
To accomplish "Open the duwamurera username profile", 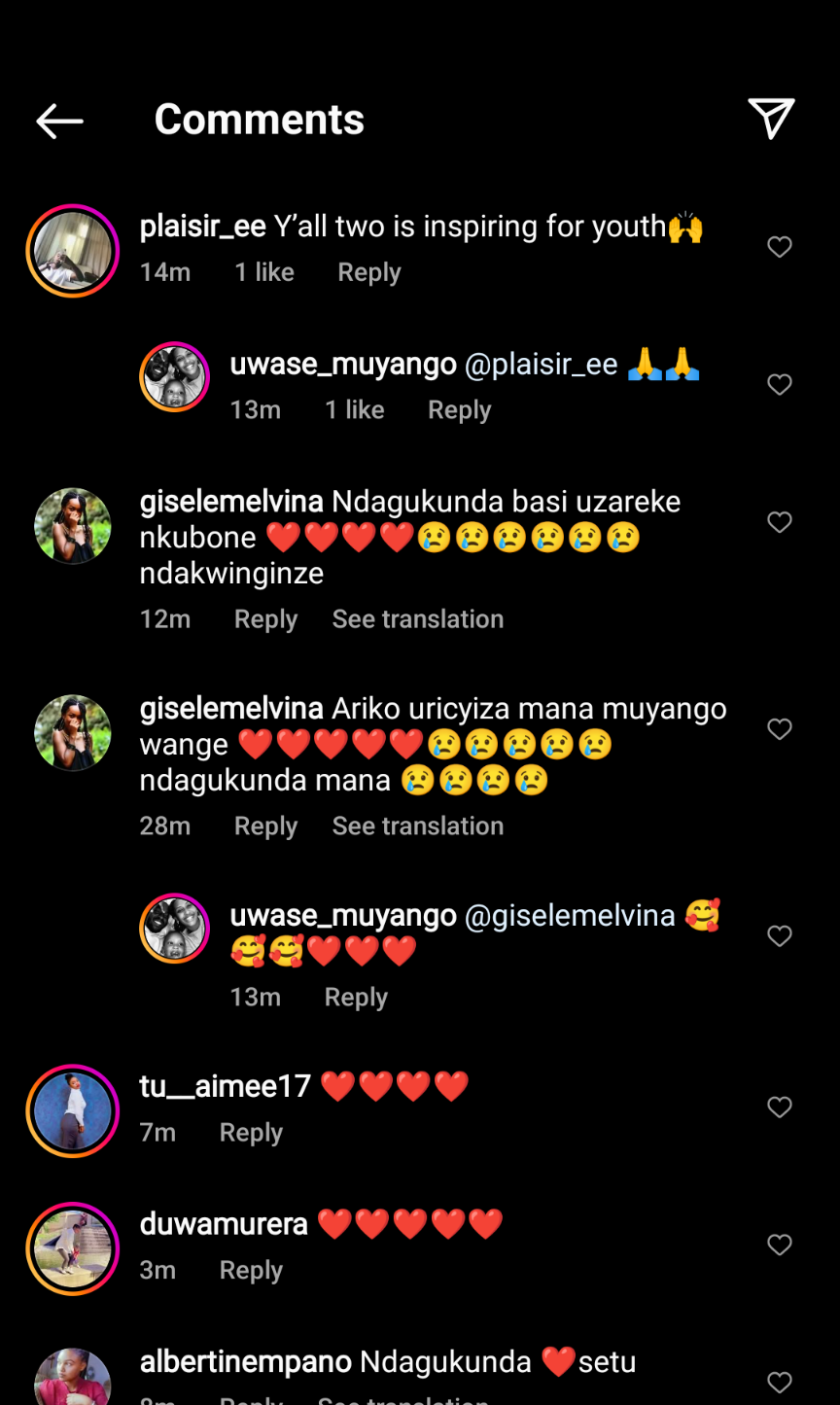I will [x=224, y=1224].
